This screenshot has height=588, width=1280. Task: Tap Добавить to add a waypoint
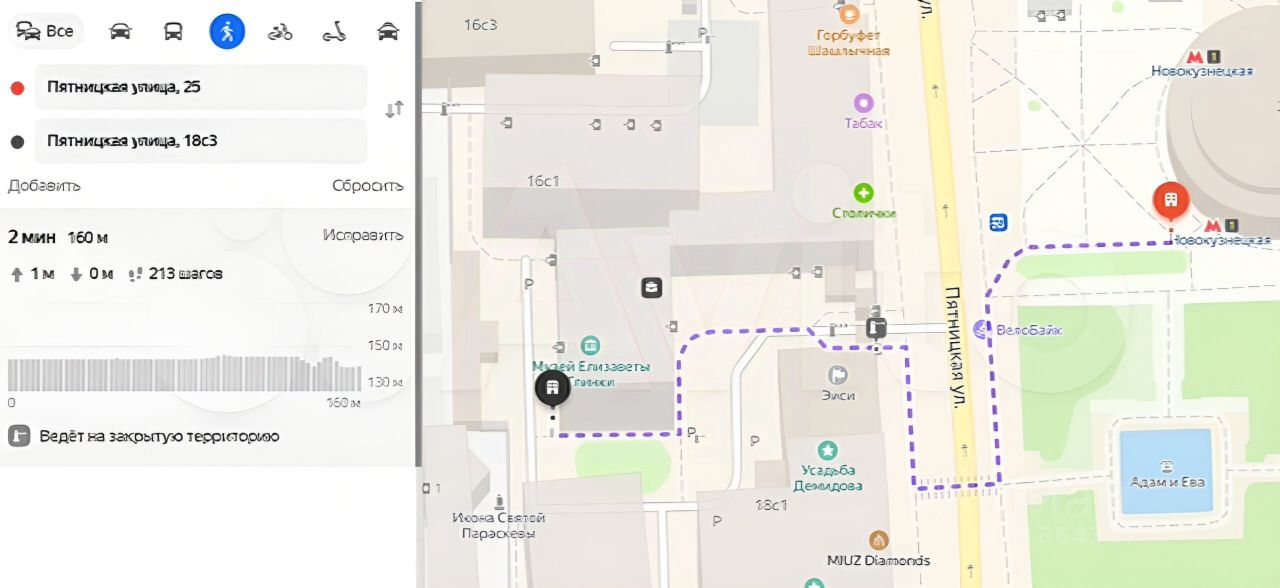44,186
